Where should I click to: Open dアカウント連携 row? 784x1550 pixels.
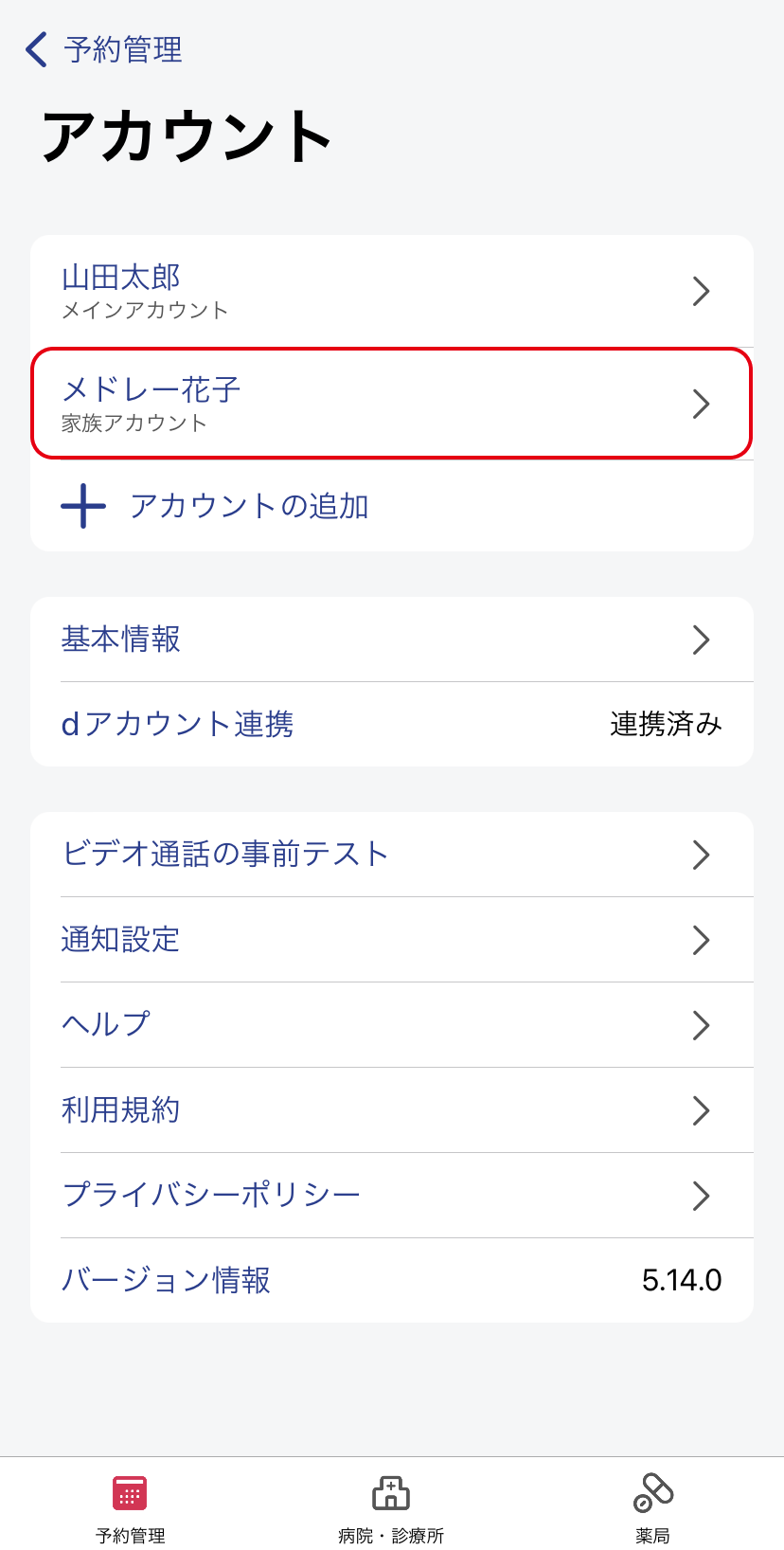click(392, 725)
